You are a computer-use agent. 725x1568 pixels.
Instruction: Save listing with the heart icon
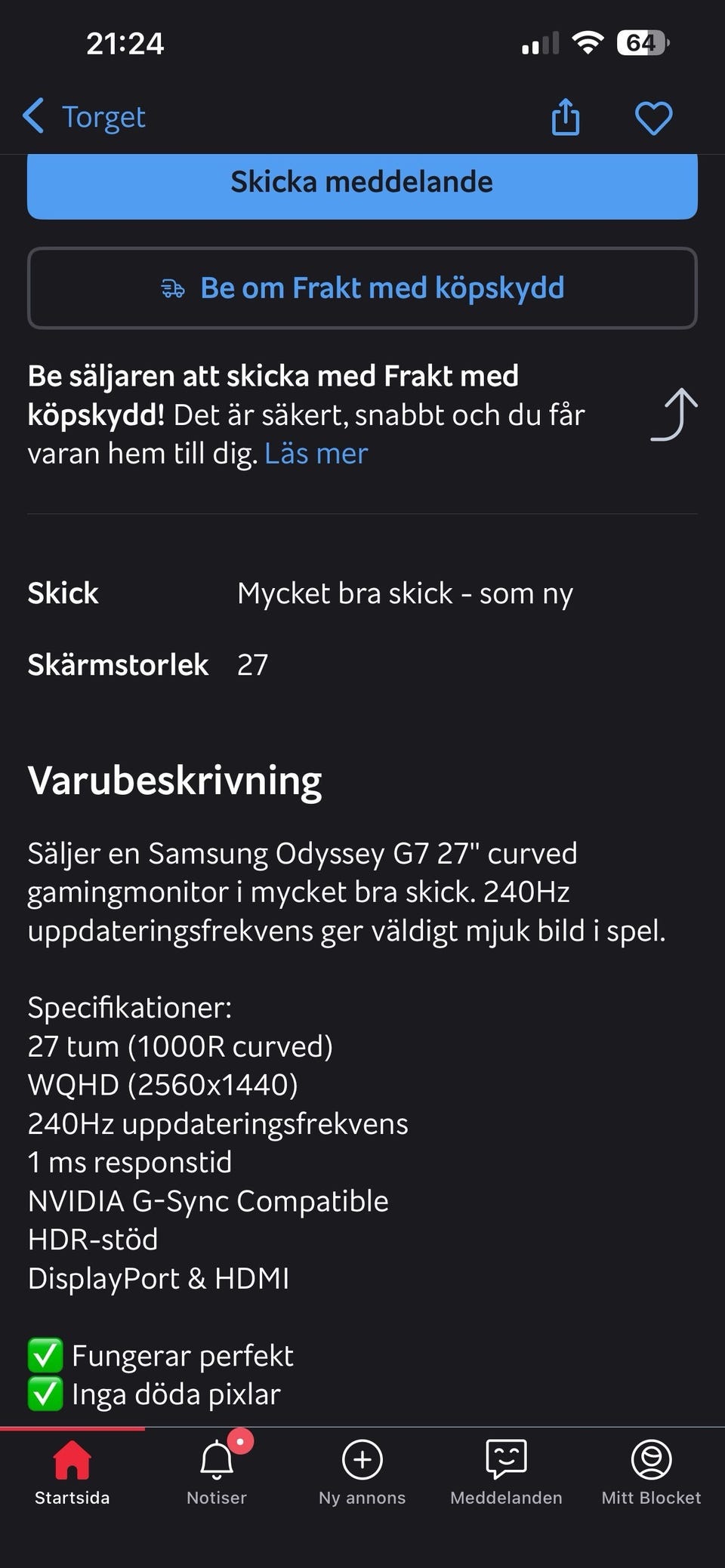point(653,119)
